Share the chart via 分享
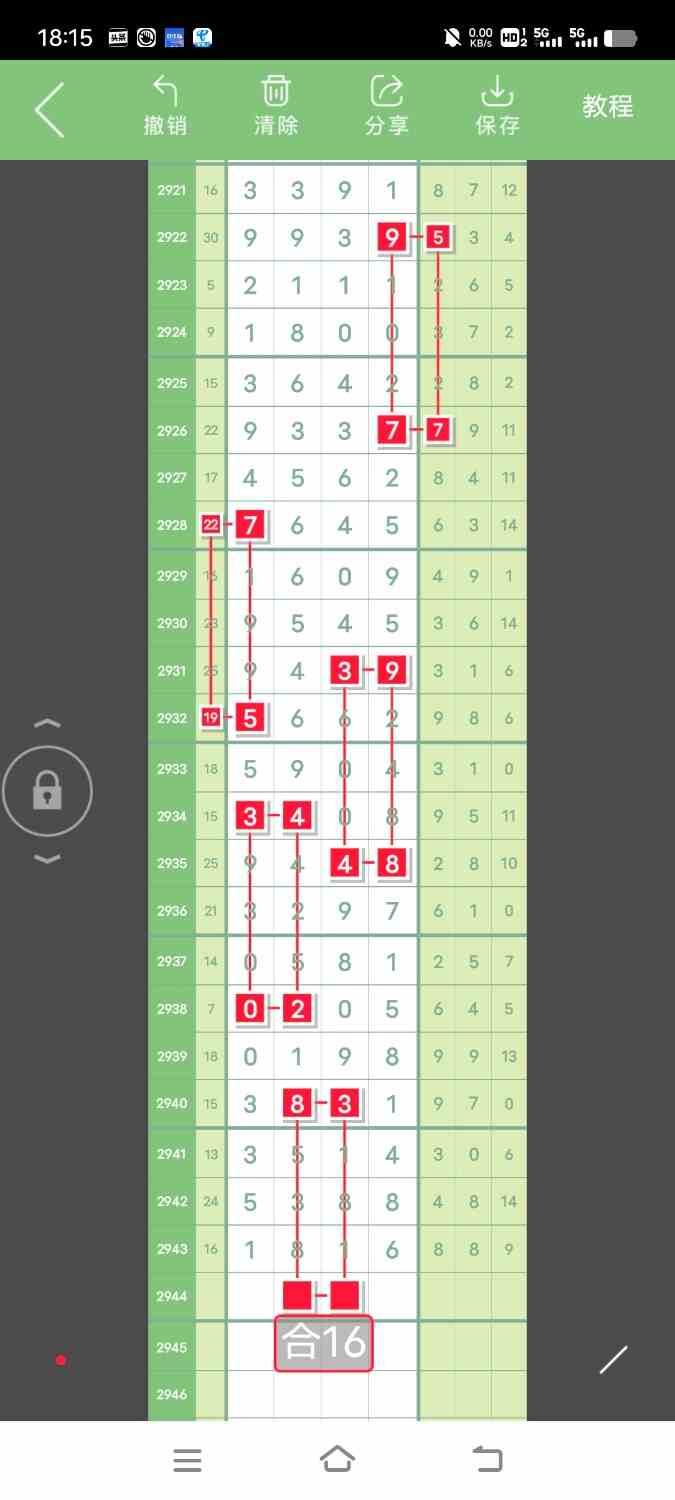Image resolution: width=675 pixels, height=1500 pixels. pos(387,106)
